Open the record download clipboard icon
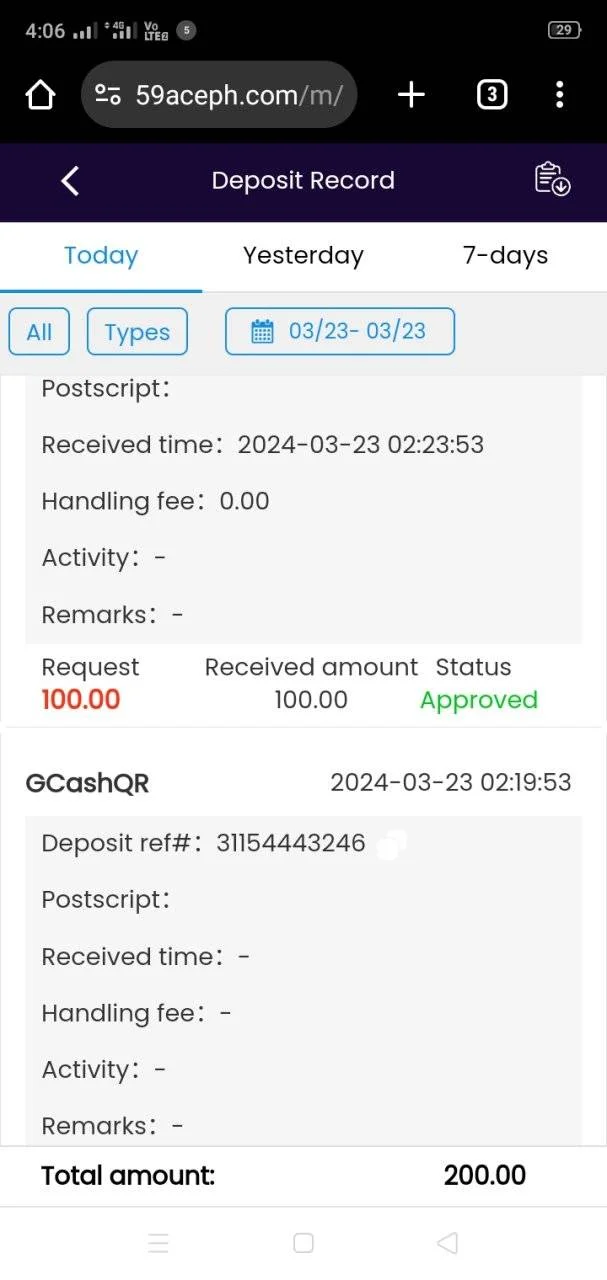 (552, 179)
